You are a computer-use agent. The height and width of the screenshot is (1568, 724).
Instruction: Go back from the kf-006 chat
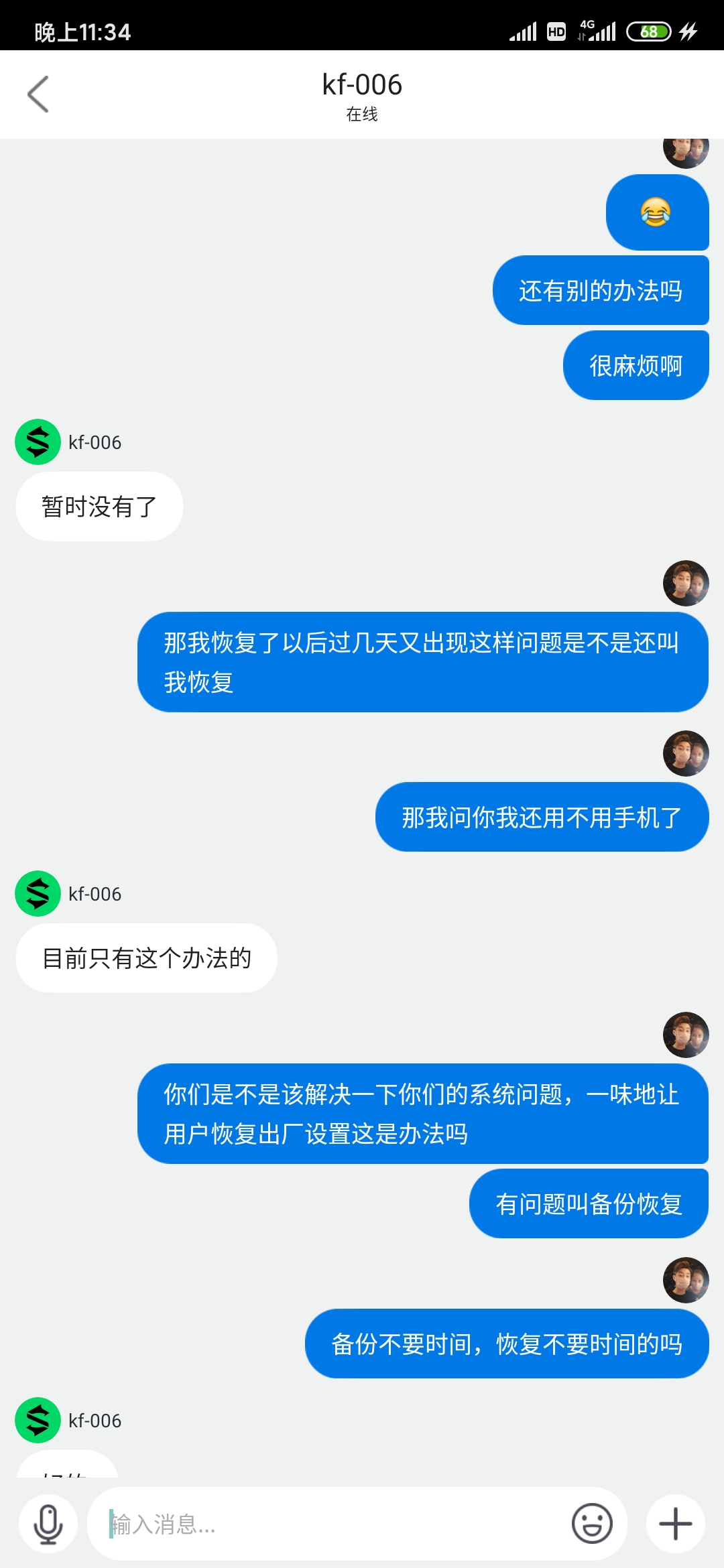[x=38, y=94]
